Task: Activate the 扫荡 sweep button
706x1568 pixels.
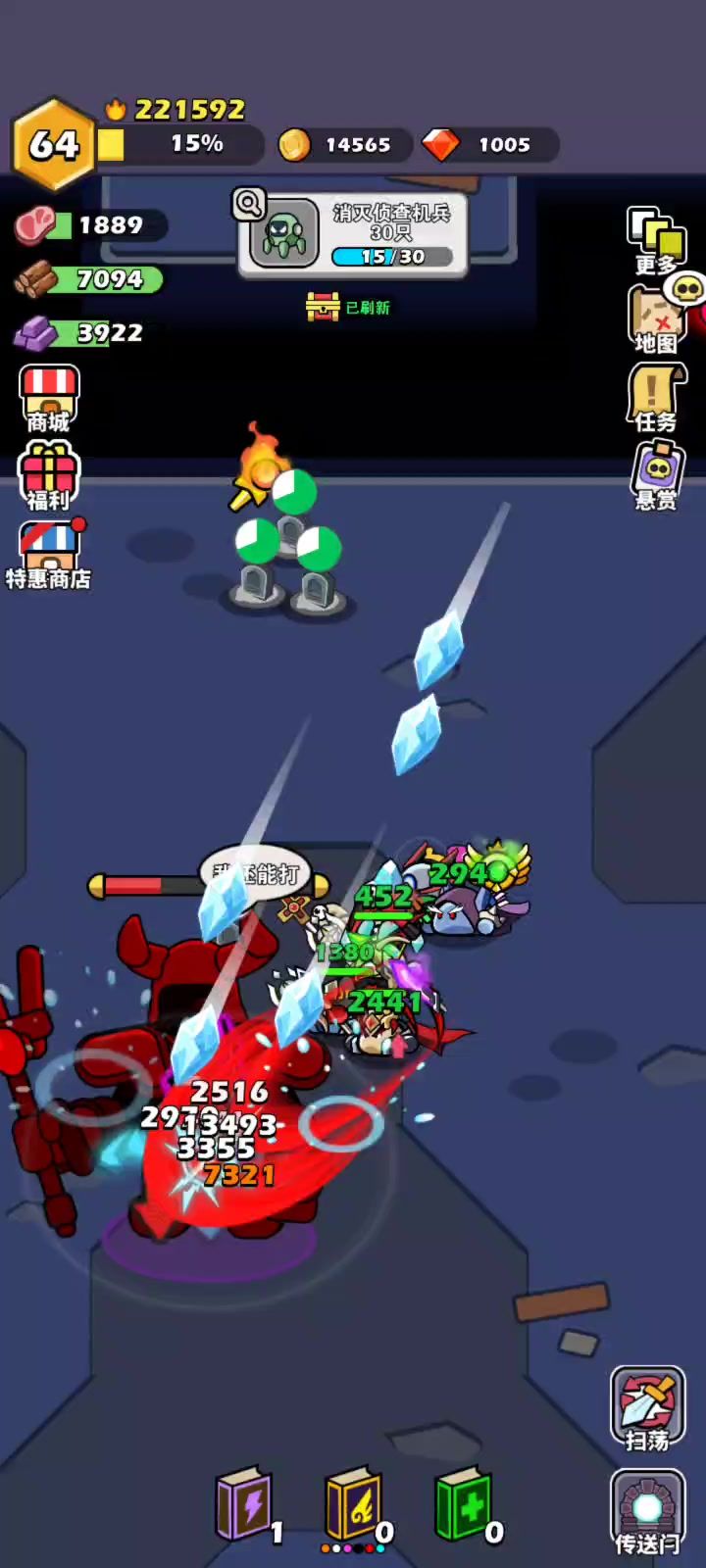Action: point(647,1409)
